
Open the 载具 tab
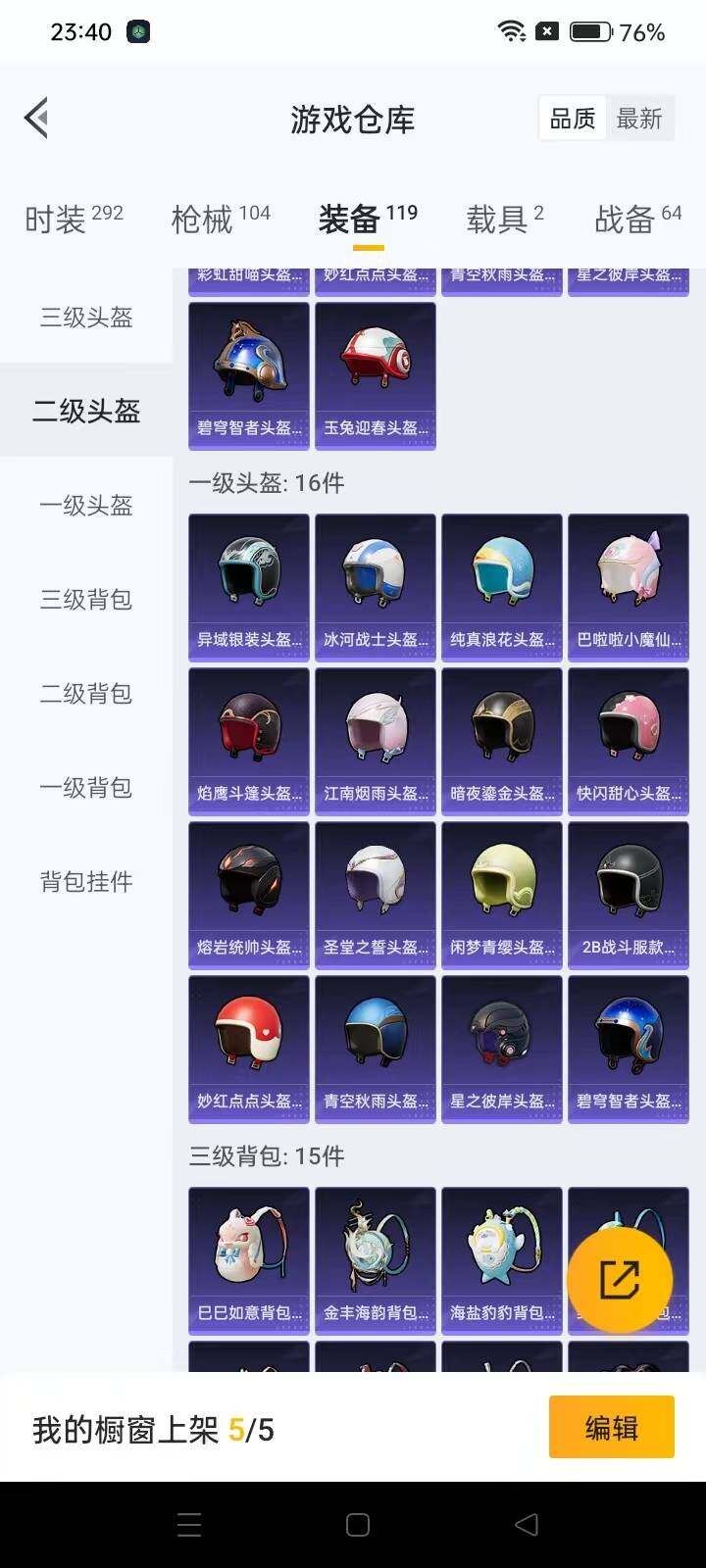504,218
